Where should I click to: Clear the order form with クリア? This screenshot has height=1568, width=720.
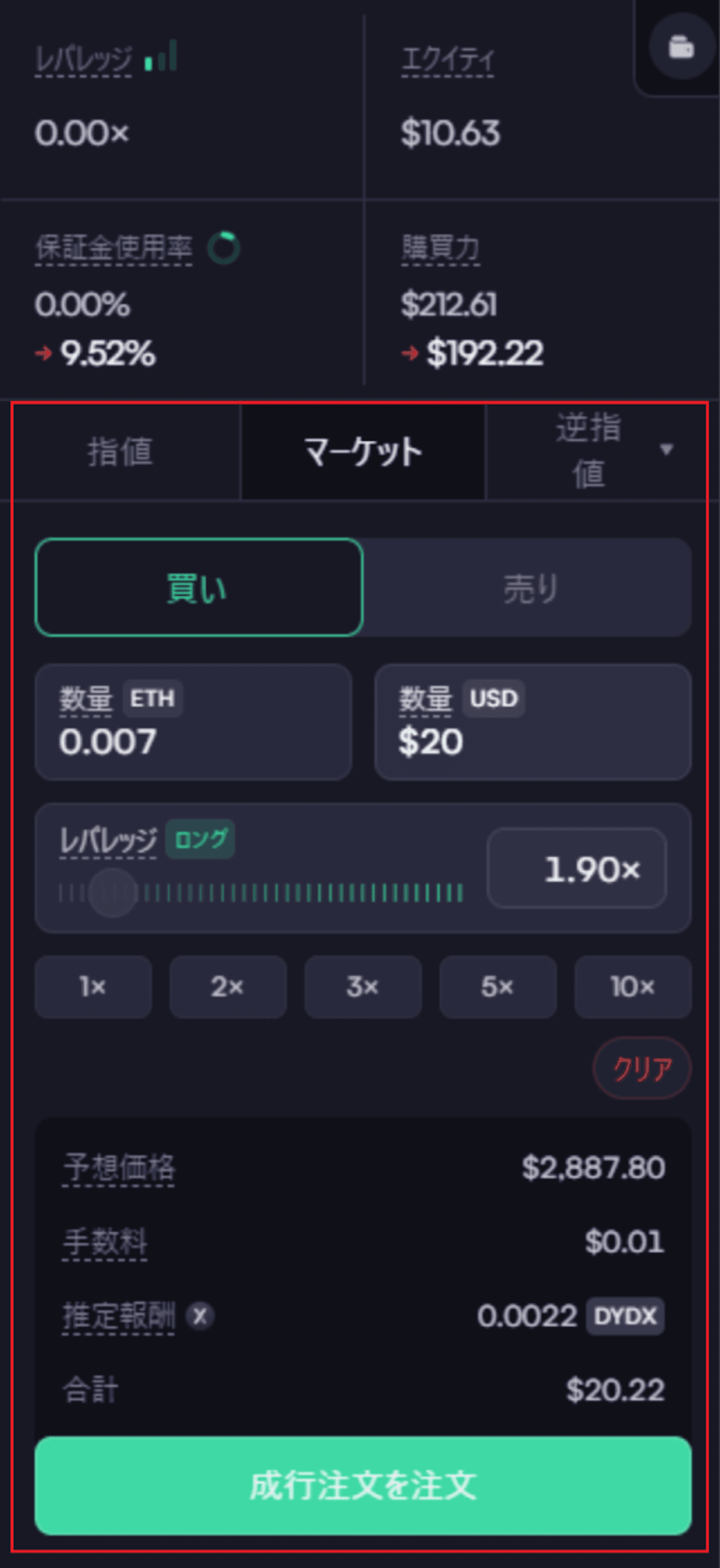pos(641,1069)
